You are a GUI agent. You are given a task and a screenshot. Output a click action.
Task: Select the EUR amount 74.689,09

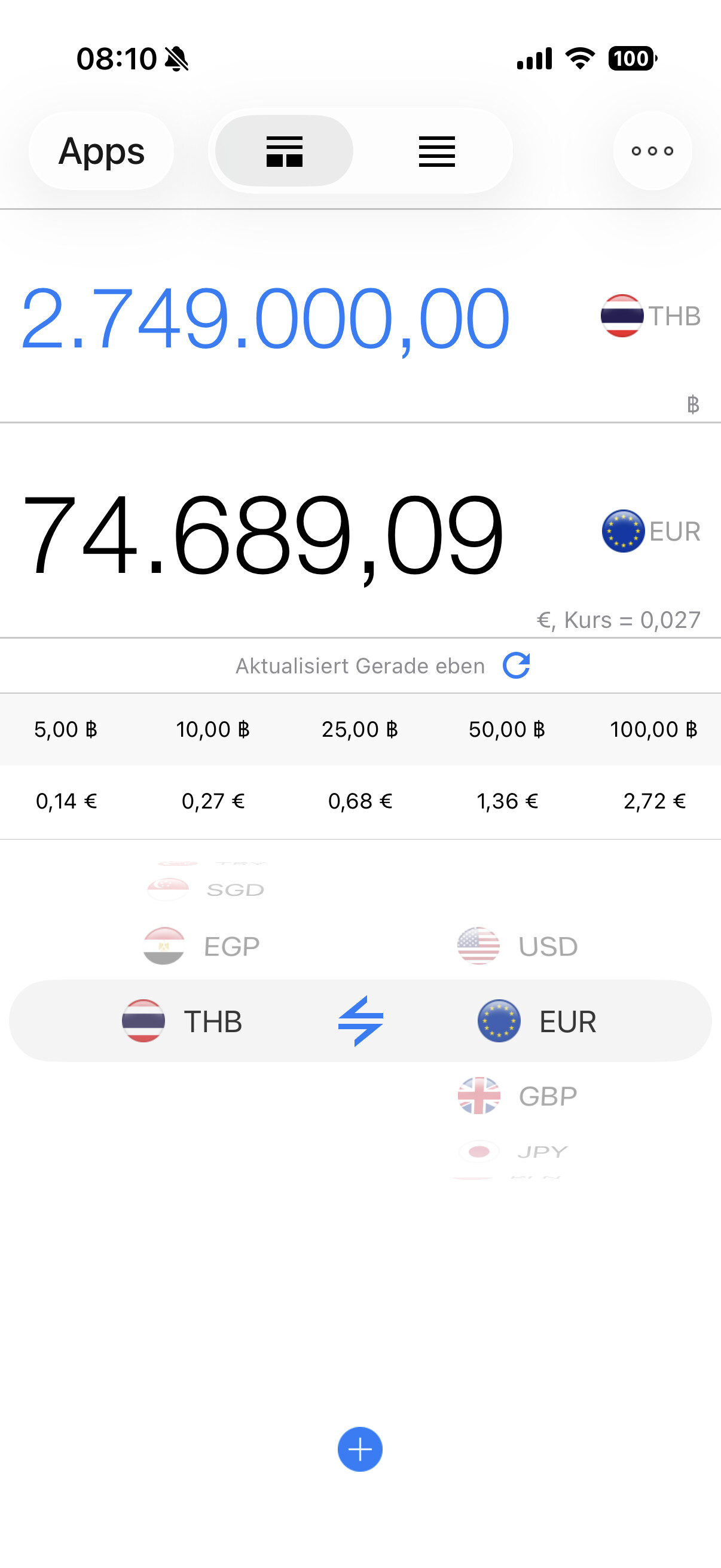[263, 535]
